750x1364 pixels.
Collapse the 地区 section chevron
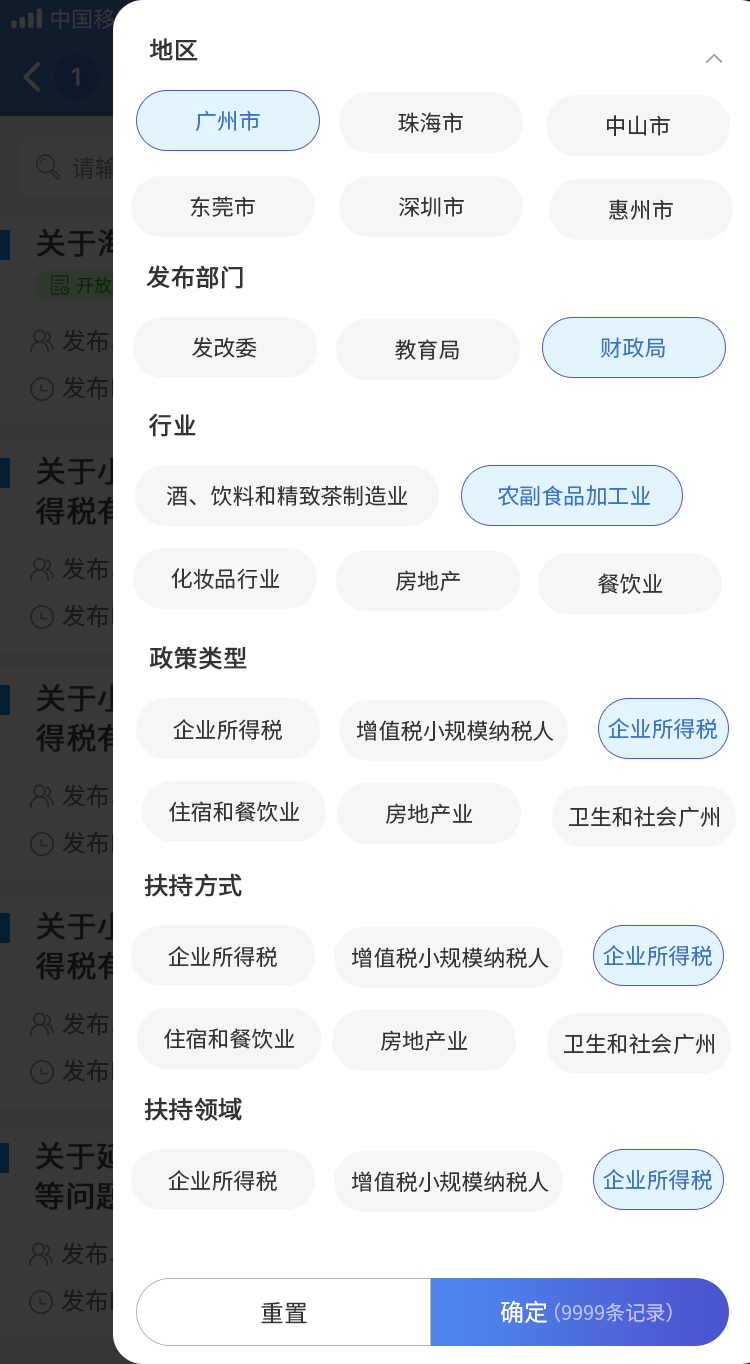[714, 58]
